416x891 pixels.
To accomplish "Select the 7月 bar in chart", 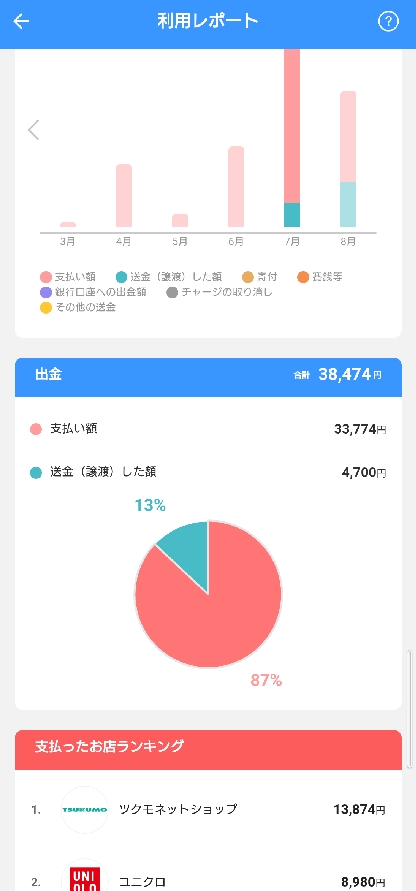I will coord(292,138).
